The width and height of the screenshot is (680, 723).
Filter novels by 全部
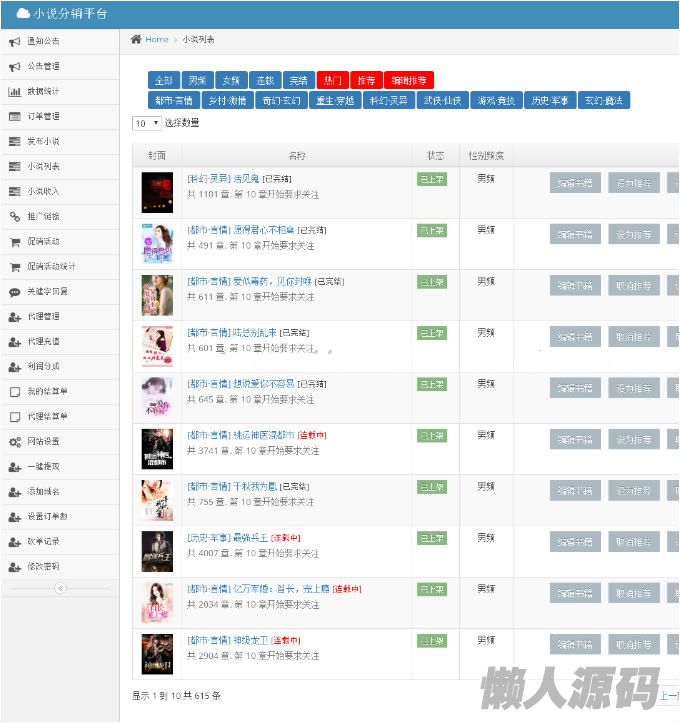point(163,80)
